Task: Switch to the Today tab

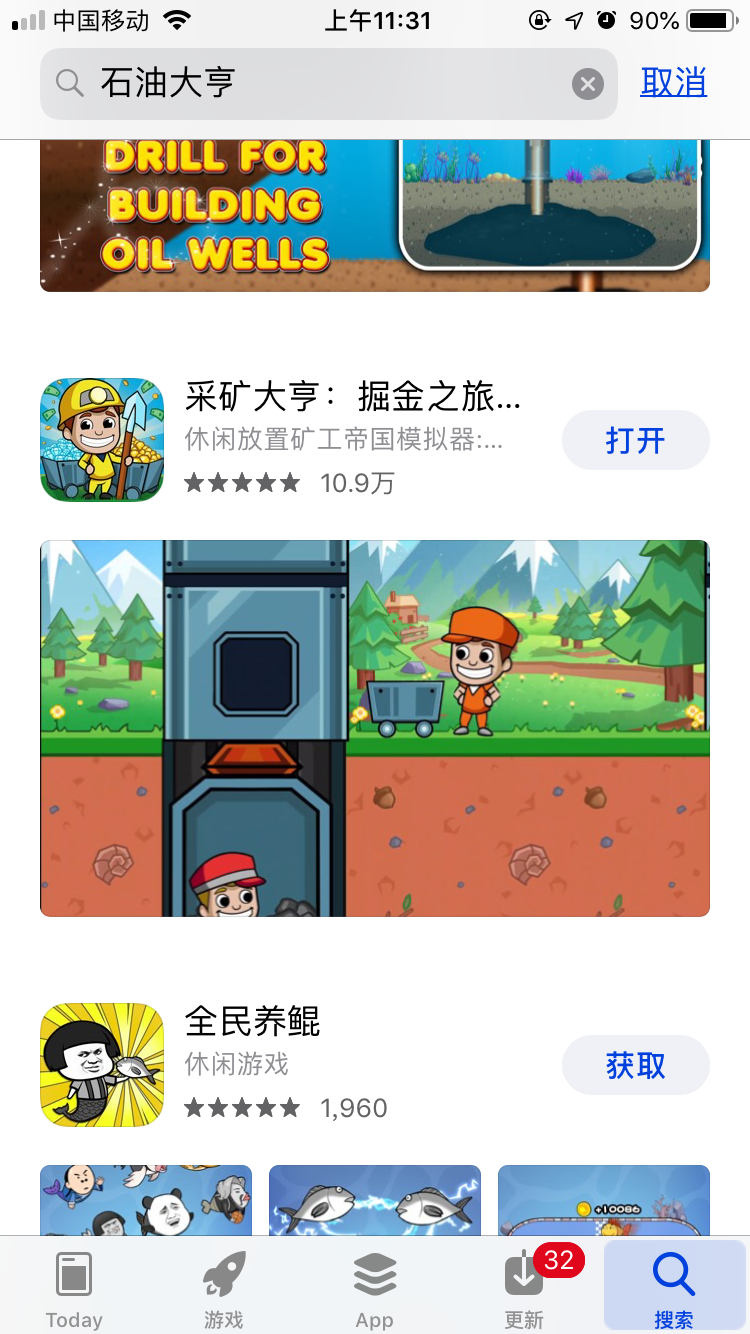Action: [74, 1288]
